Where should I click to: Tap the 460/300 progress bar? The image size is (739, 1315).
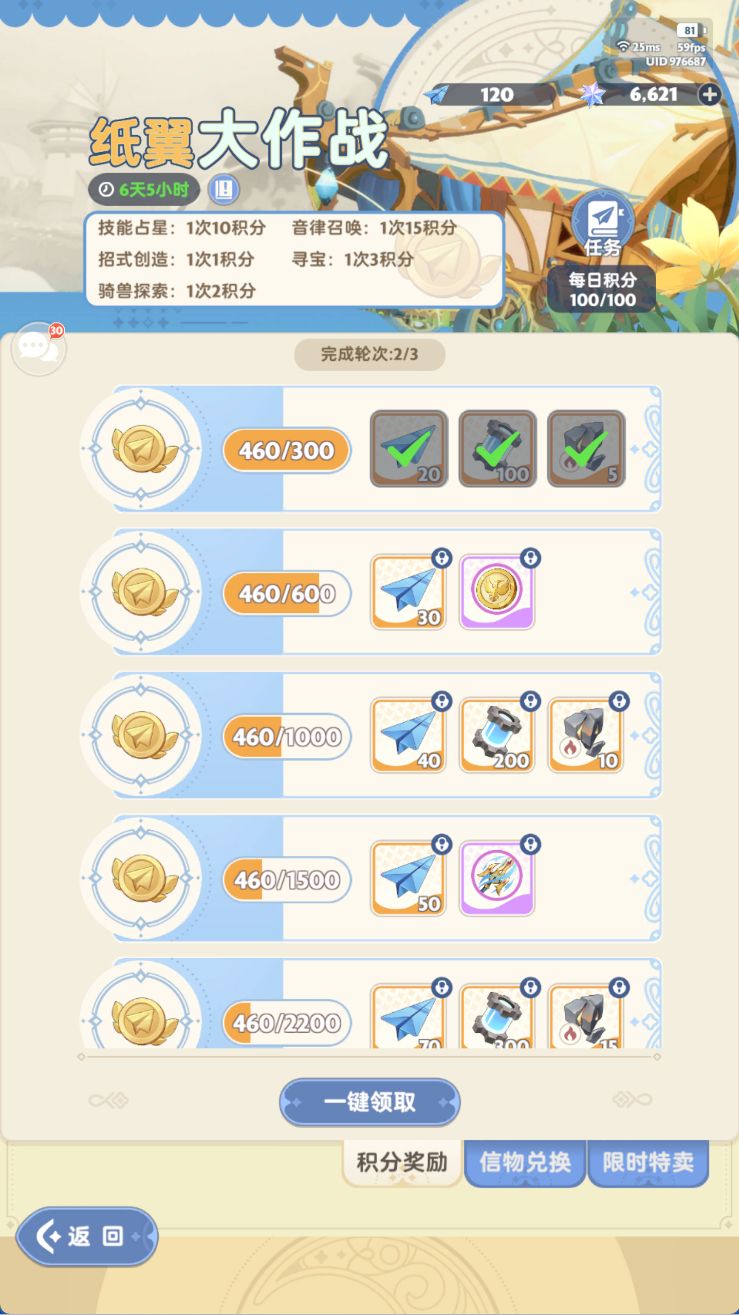coord(286,451)
